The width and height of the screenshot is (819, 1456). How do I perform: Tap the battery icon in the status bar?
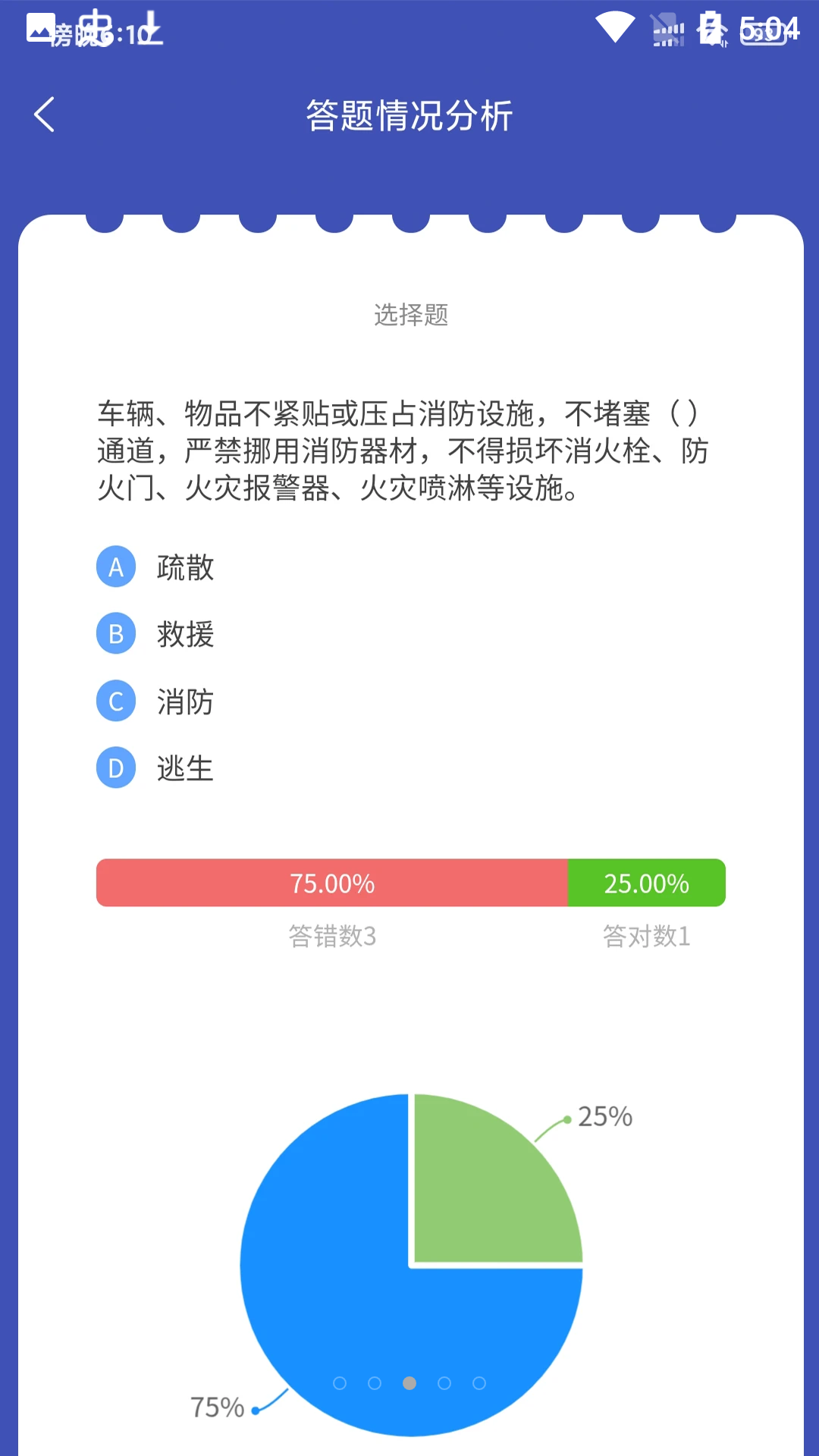tap(710, 30)
